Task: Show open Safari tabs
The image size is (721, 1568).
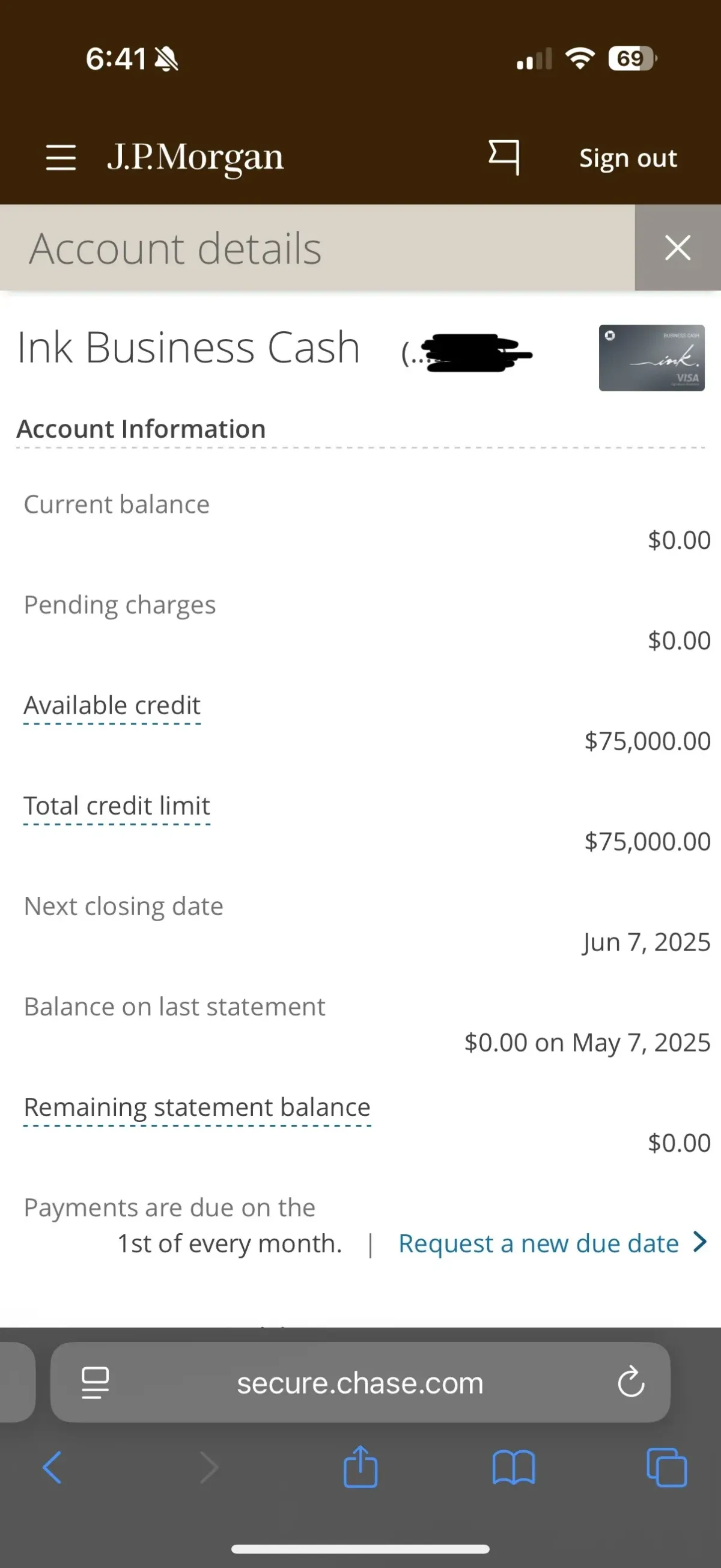Action: pyautogui.click(x=667, y=1468)
